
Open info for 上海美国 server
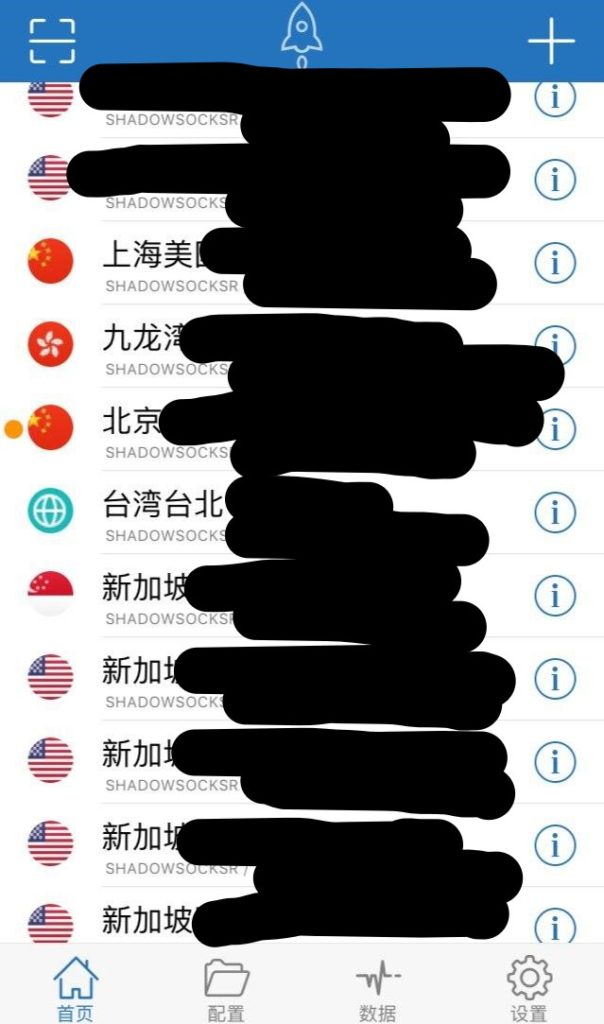pos(554,263)
